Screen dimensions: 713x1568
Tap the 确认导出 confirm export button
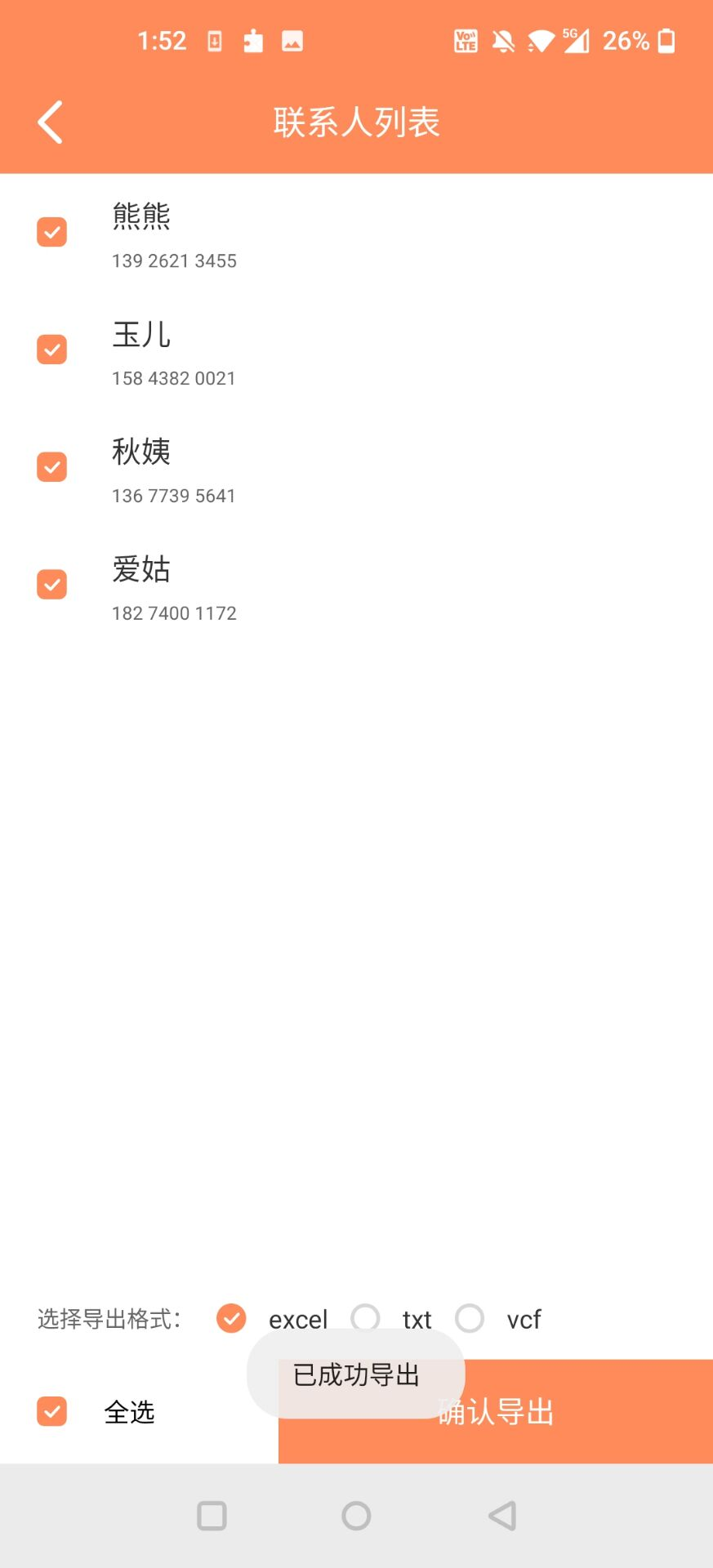(496, 1411)
